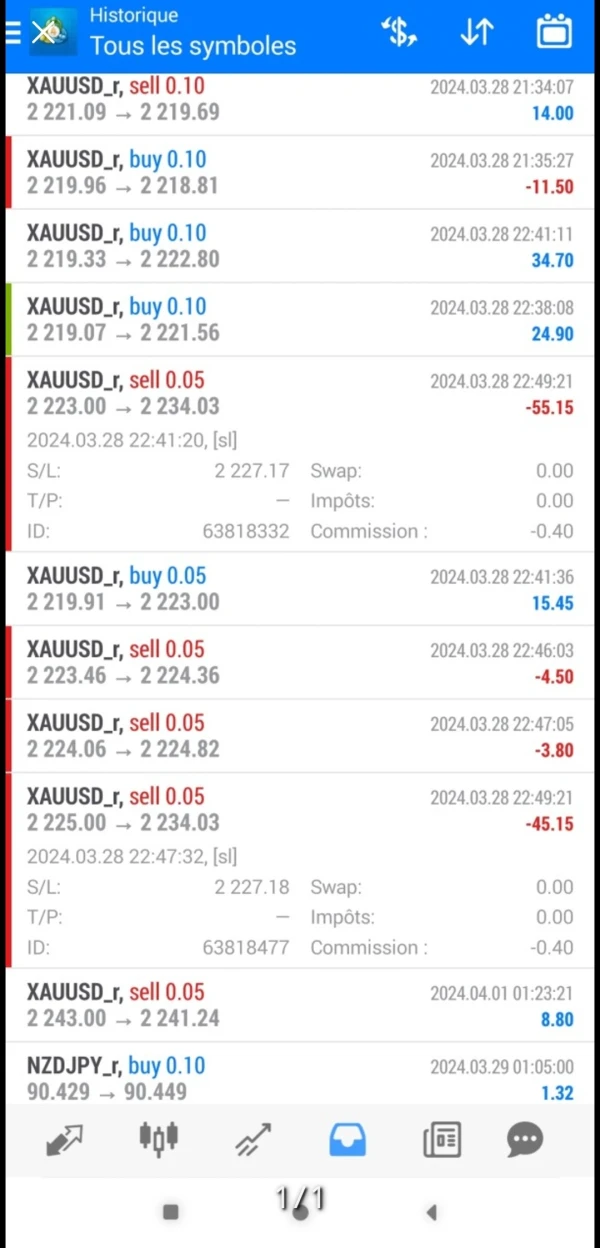The image size is (600, 1248).
Task: Collapse the sell trade with -45.15 loss
Action: coord(300,810)
